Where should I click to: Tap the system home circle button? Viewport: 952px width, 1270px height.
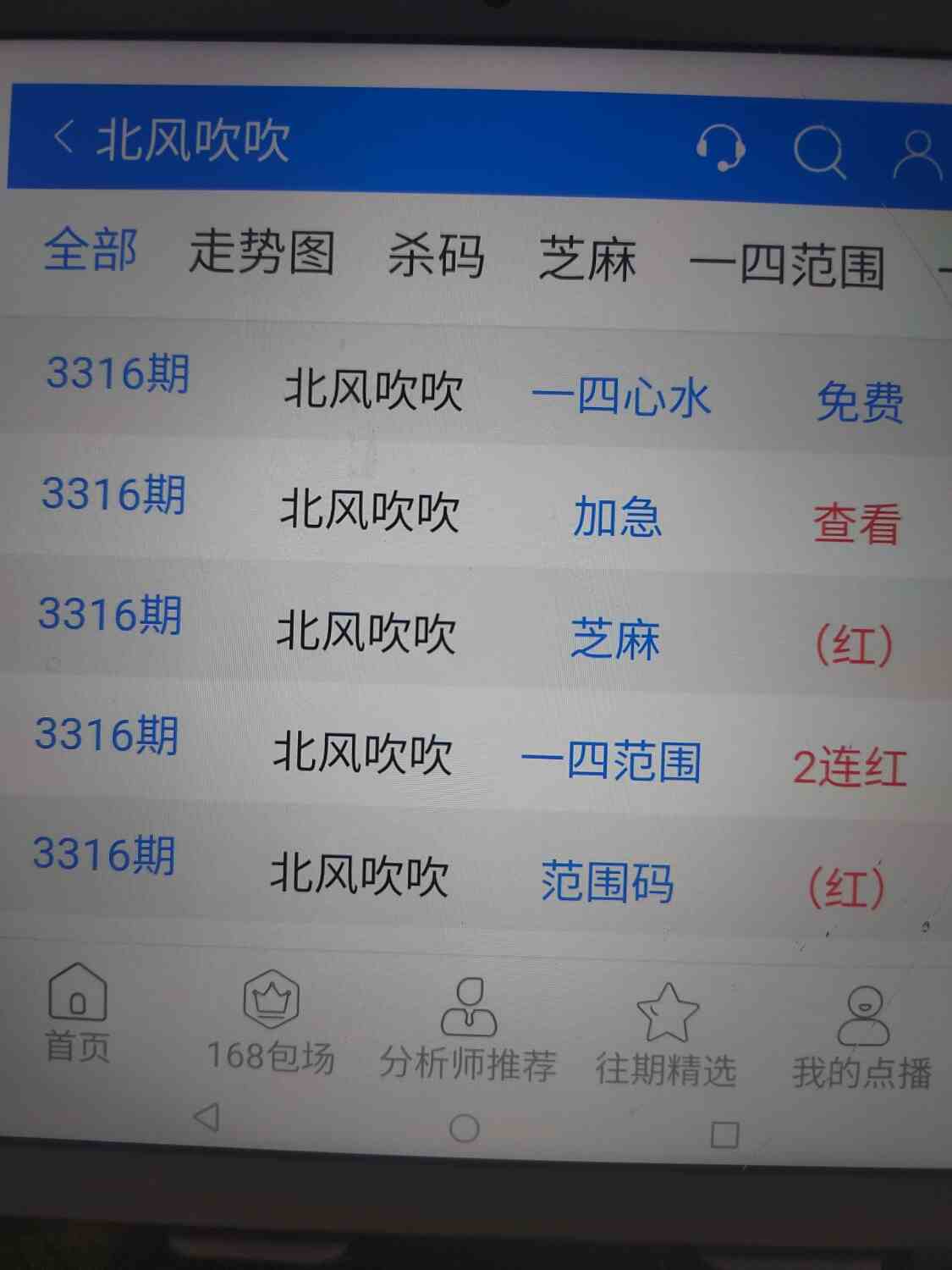click(464, 1127)
